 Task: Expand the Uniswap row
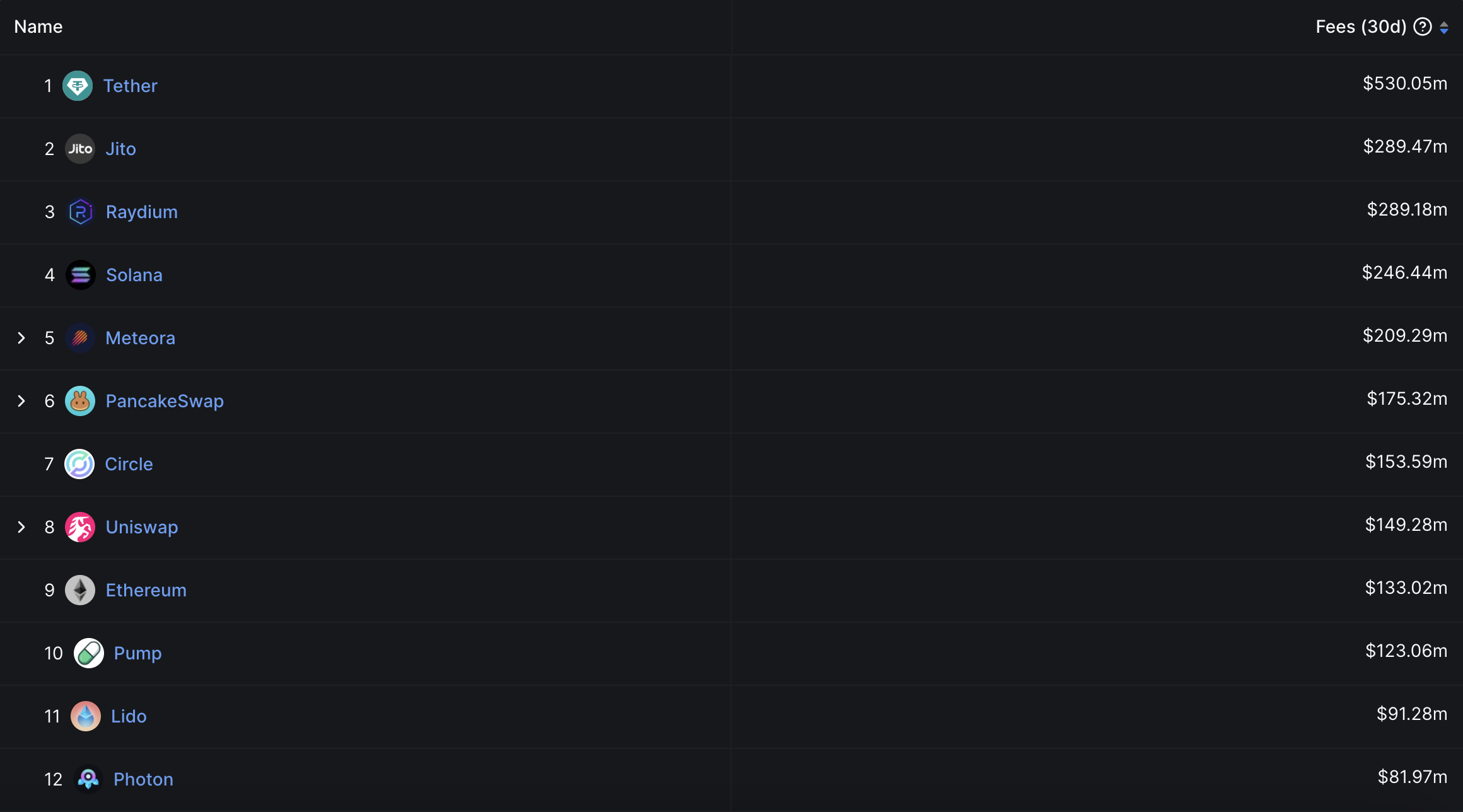point(21,527)
